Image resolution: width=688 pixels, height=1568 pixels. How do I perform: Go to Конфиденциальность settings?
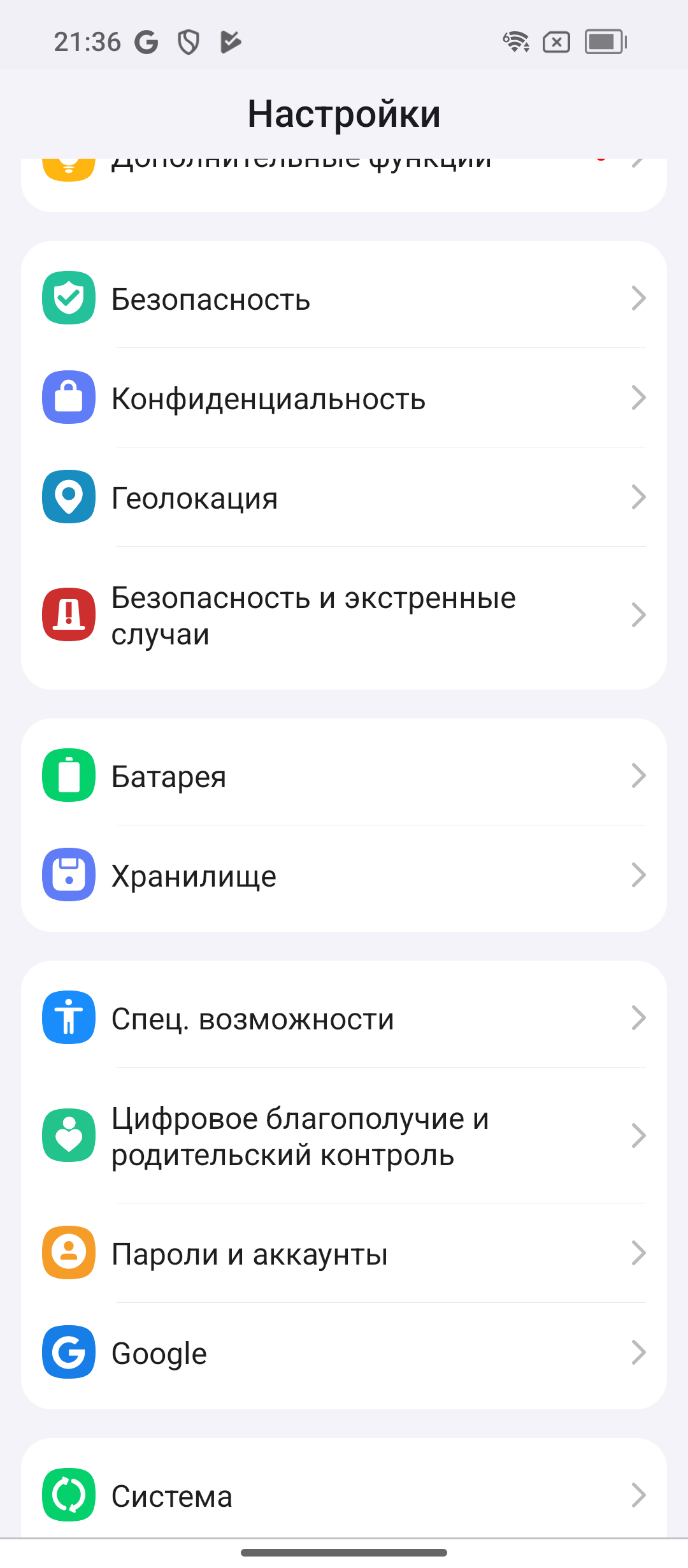(x=344, y=398)
